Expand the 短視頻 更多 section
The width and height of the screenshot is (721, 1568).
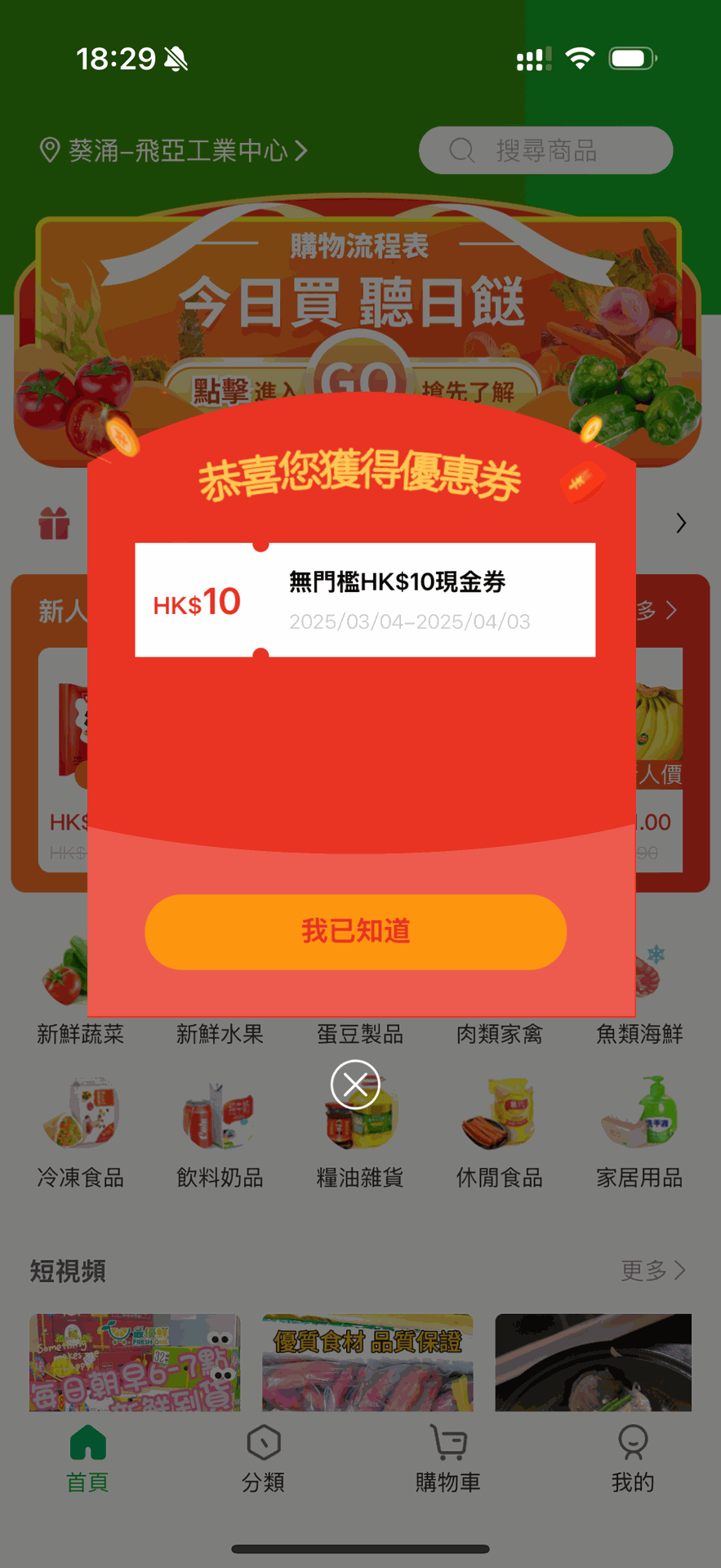(651, 1271)
